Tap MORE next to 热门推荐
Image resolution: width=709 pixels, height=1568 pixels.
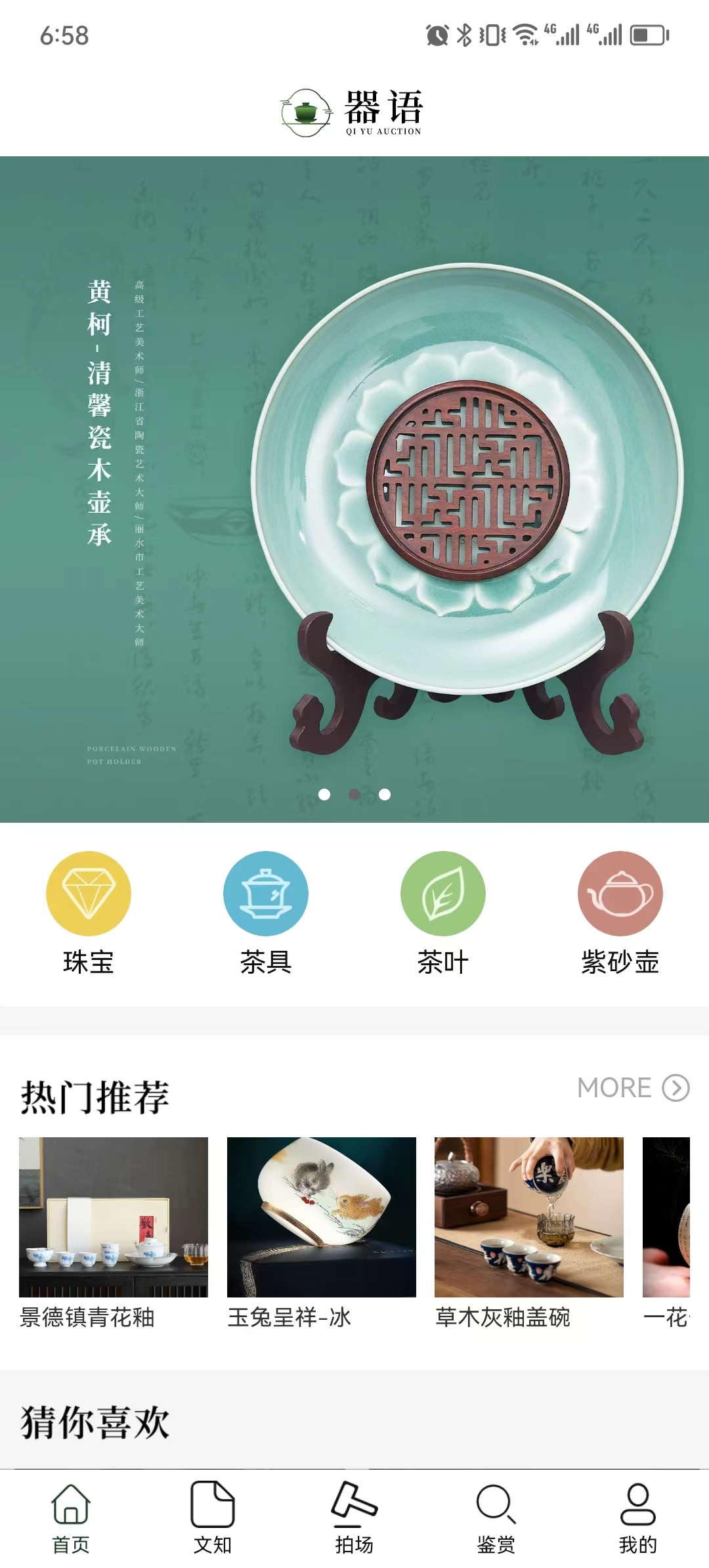point(634,1088)
